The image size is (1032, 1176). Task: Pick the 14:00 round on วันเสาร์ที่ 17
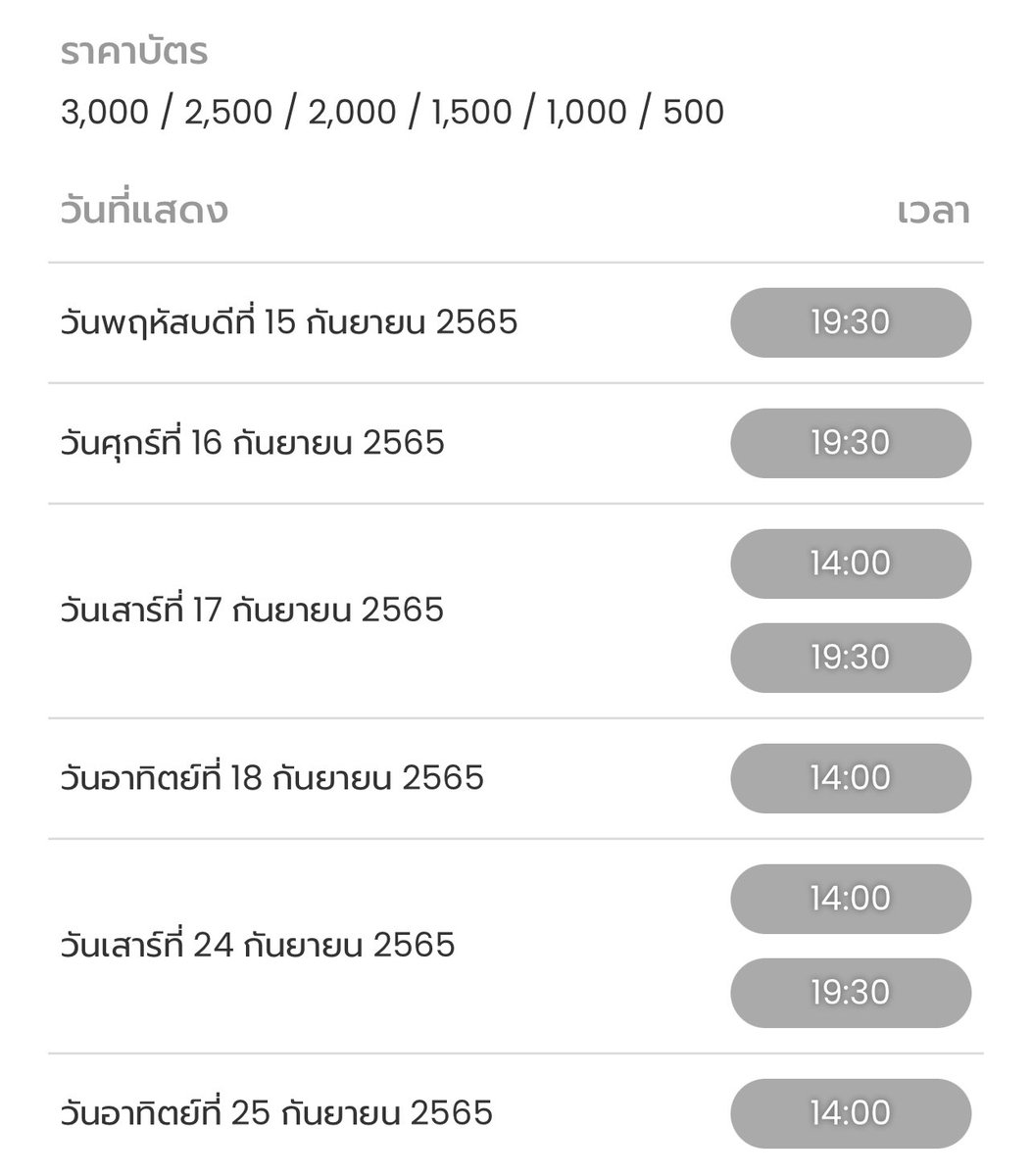point(850,563)
